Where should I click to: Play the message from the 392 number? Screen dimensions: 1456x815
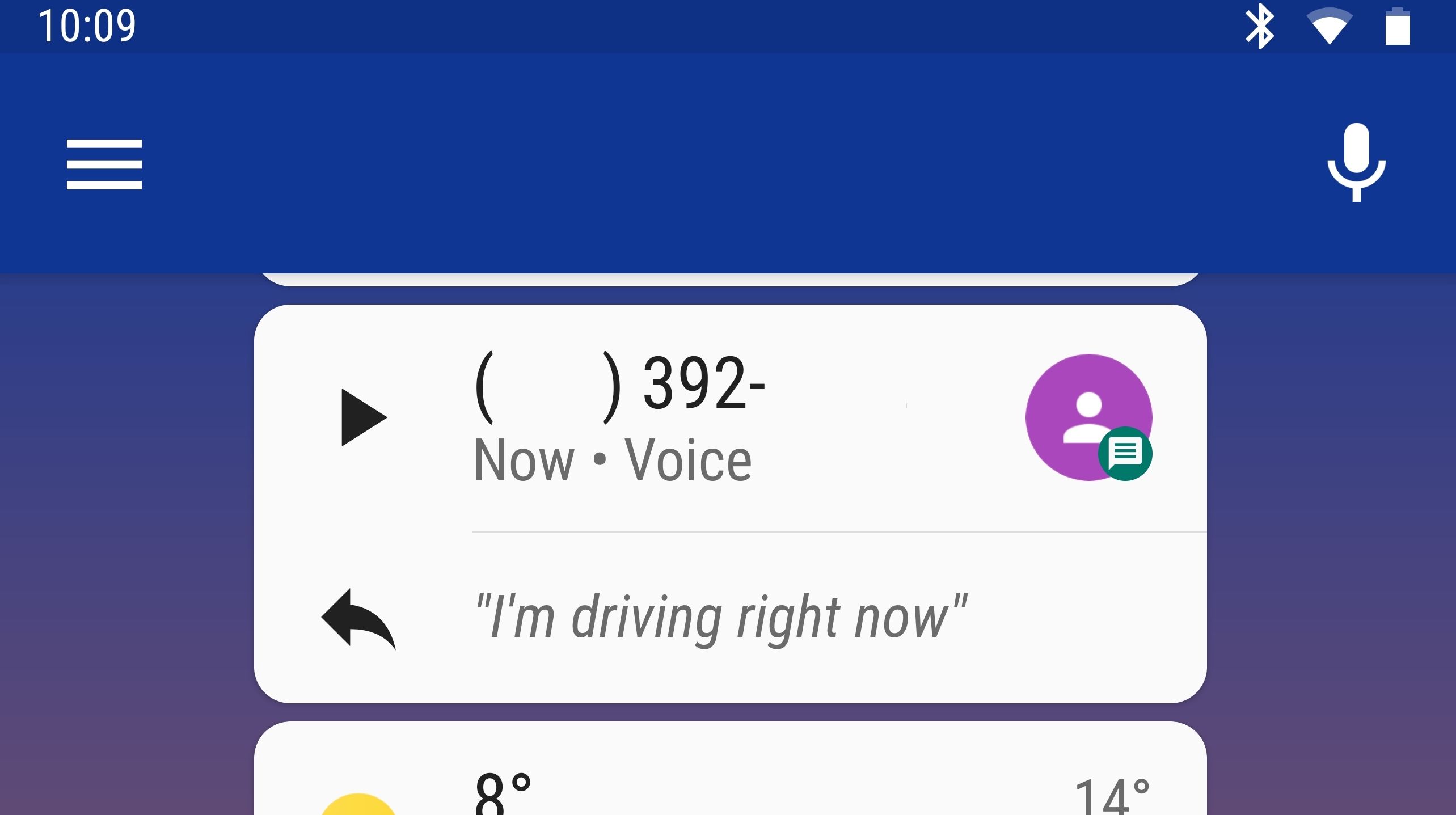pos(364,417)
